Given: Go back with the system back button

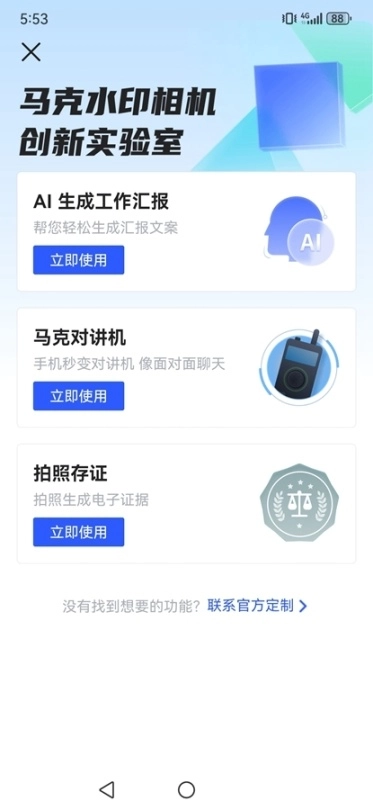Looking at the screenshot, I should tap(106, 789).
